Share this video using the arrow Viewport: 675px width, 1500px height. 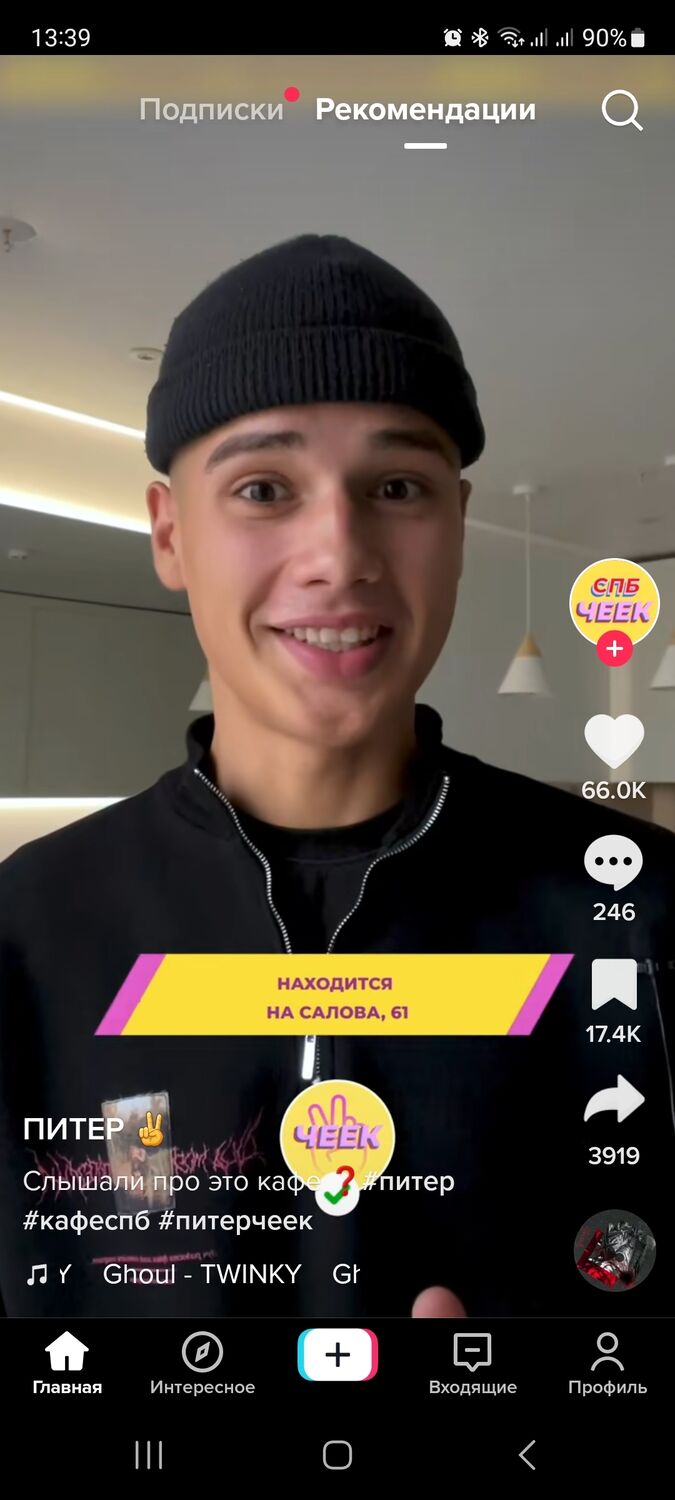(x=614, y=1100)
